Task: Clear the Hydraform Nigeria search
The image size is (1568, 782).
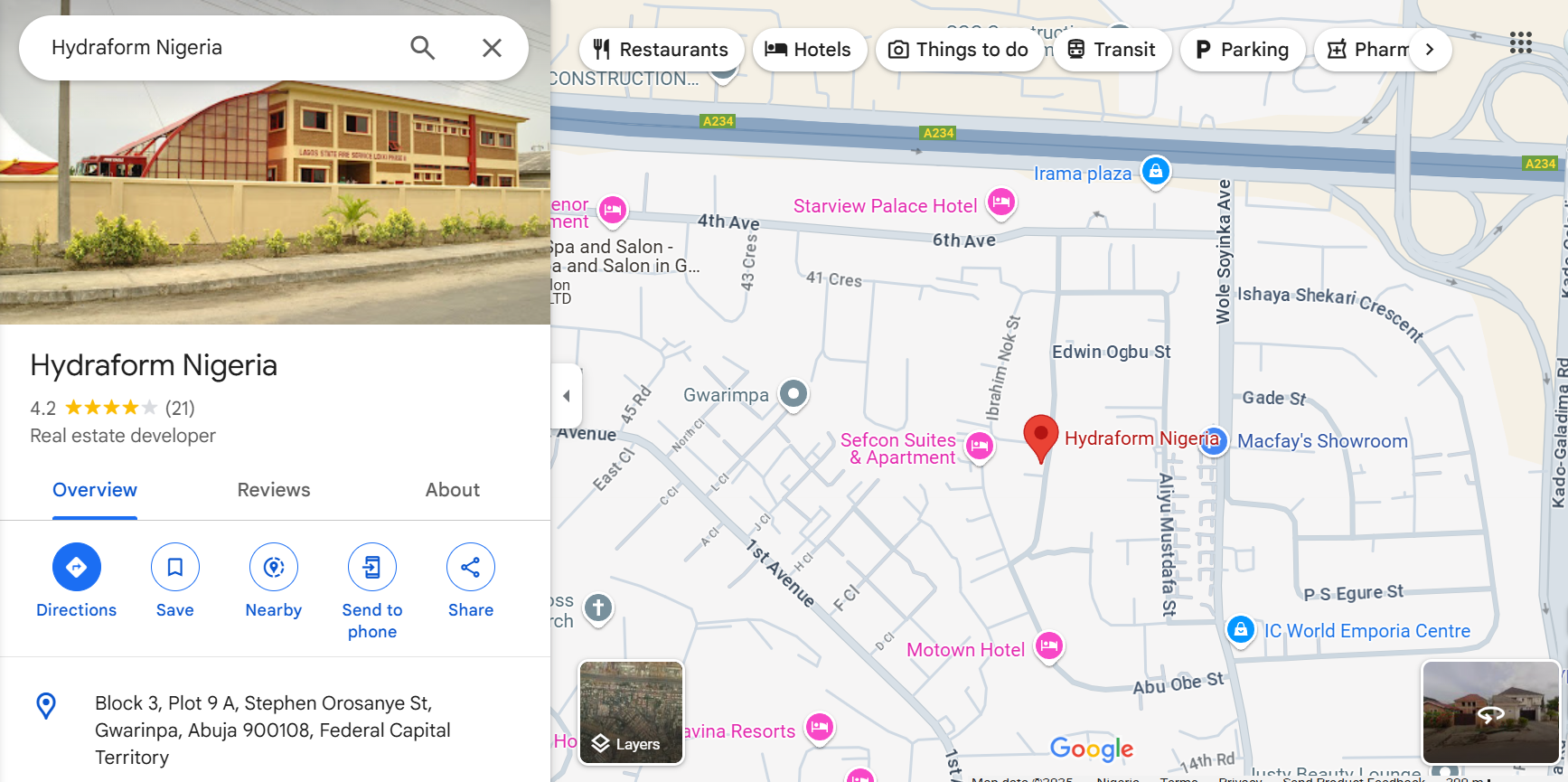Action: pyautogui.click(x=492, y=48)
